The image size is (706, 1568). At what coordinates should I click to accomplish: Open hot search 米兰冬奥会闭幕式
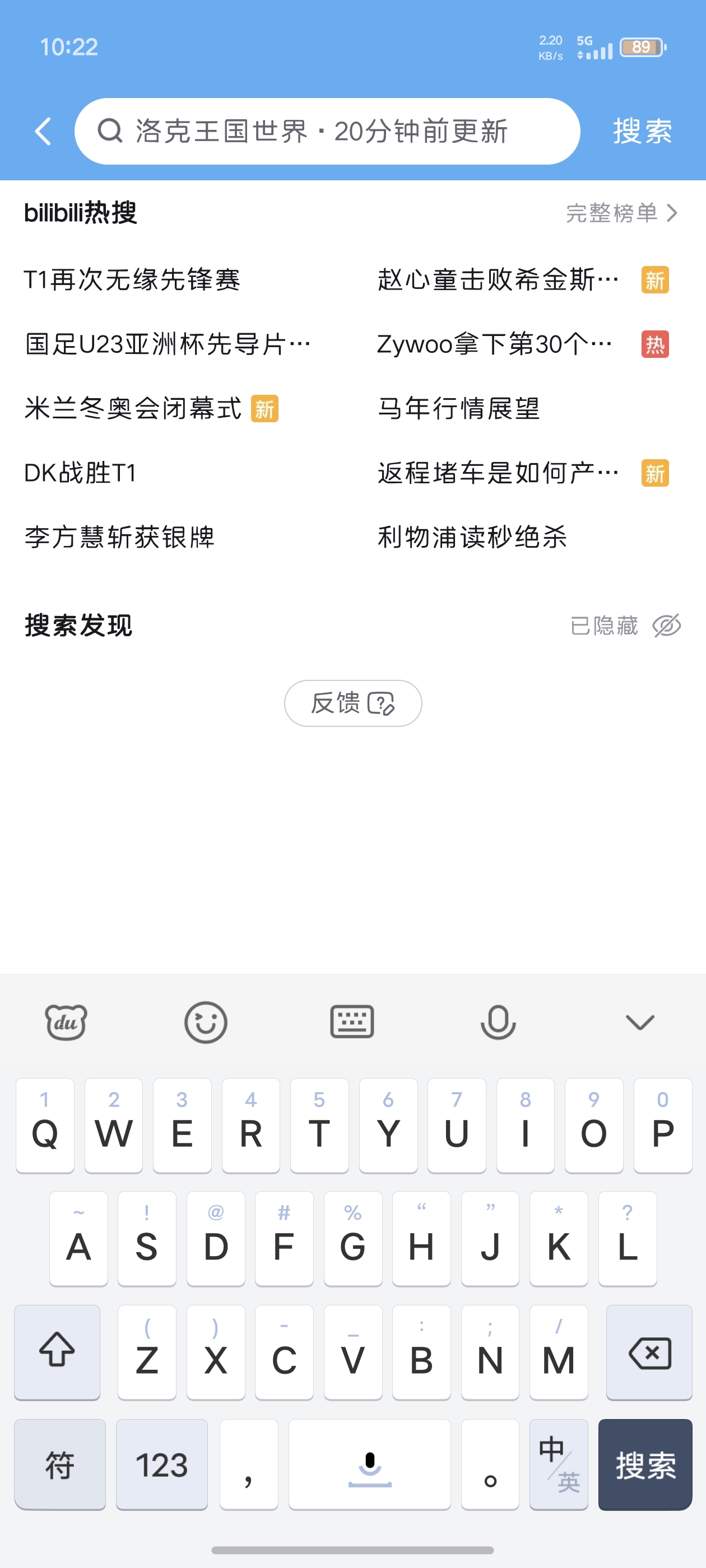coord(133,408)
